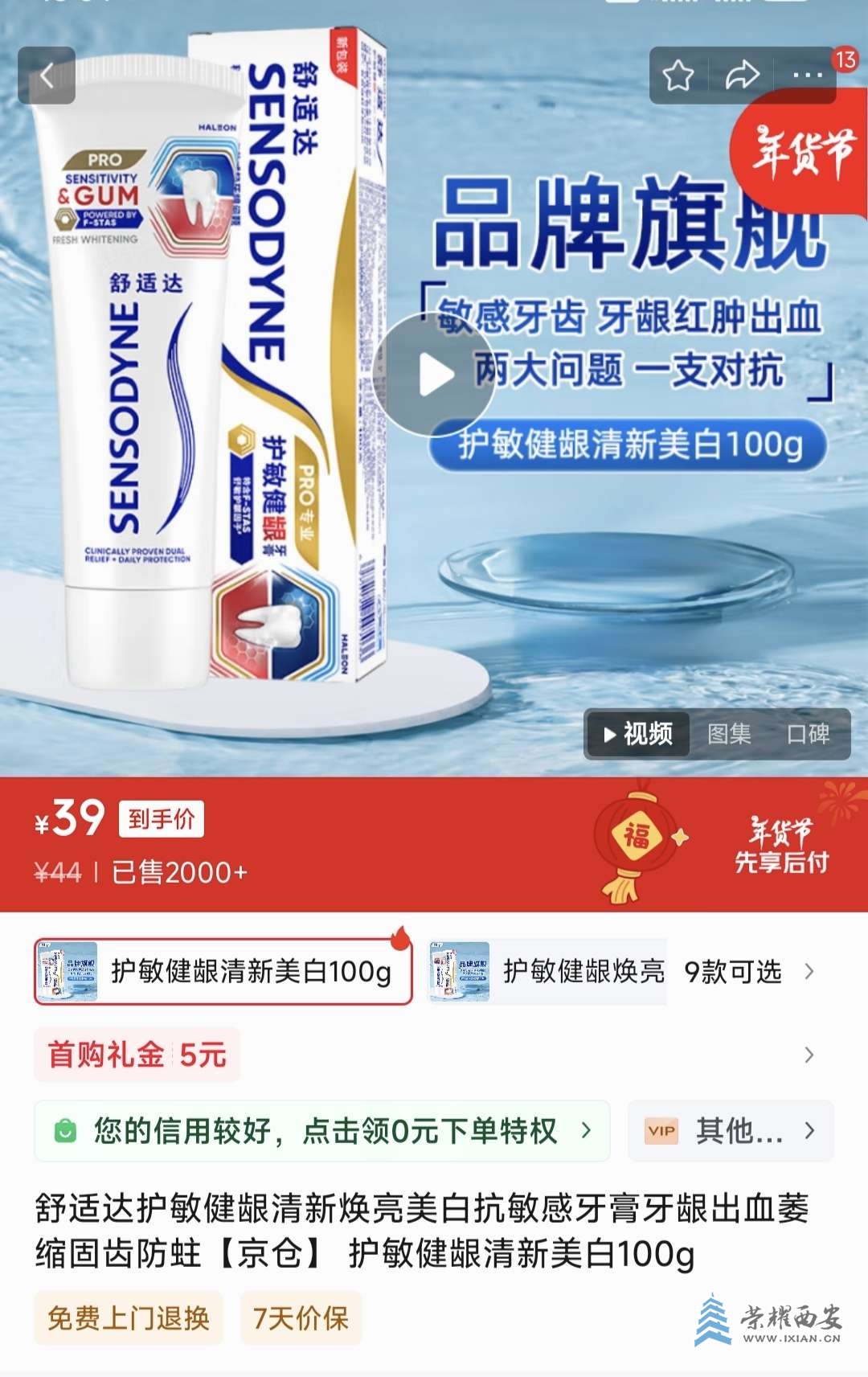Image resolution: width=868 pixels, height=1377 pixels.
Task: Open the 首购礼金 5元 coupon row
Action: 137,1055
